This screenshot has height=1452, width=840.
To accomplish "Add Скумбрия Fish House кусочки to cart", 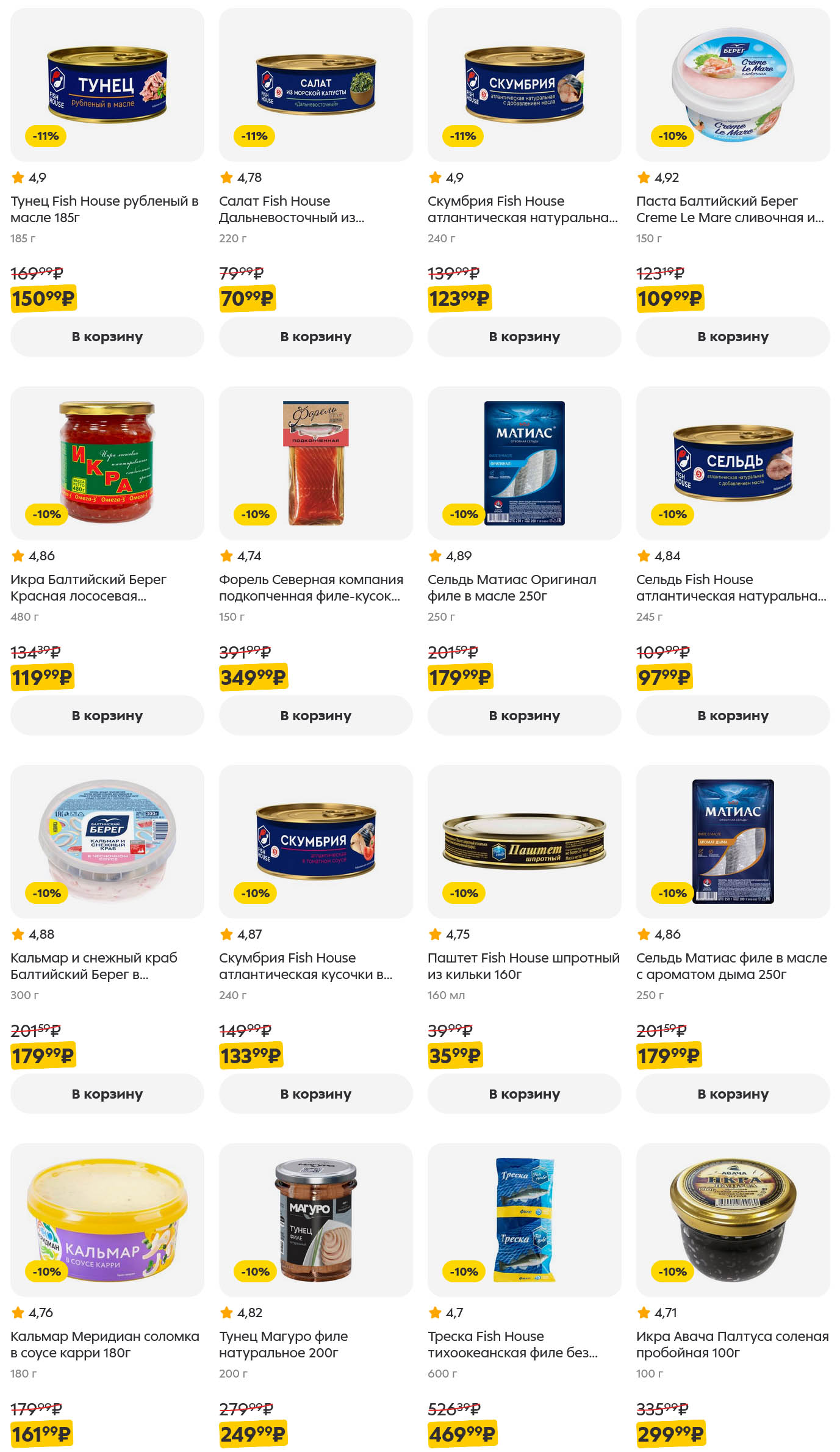I will pyautogui.click(x=315, y=1094).
